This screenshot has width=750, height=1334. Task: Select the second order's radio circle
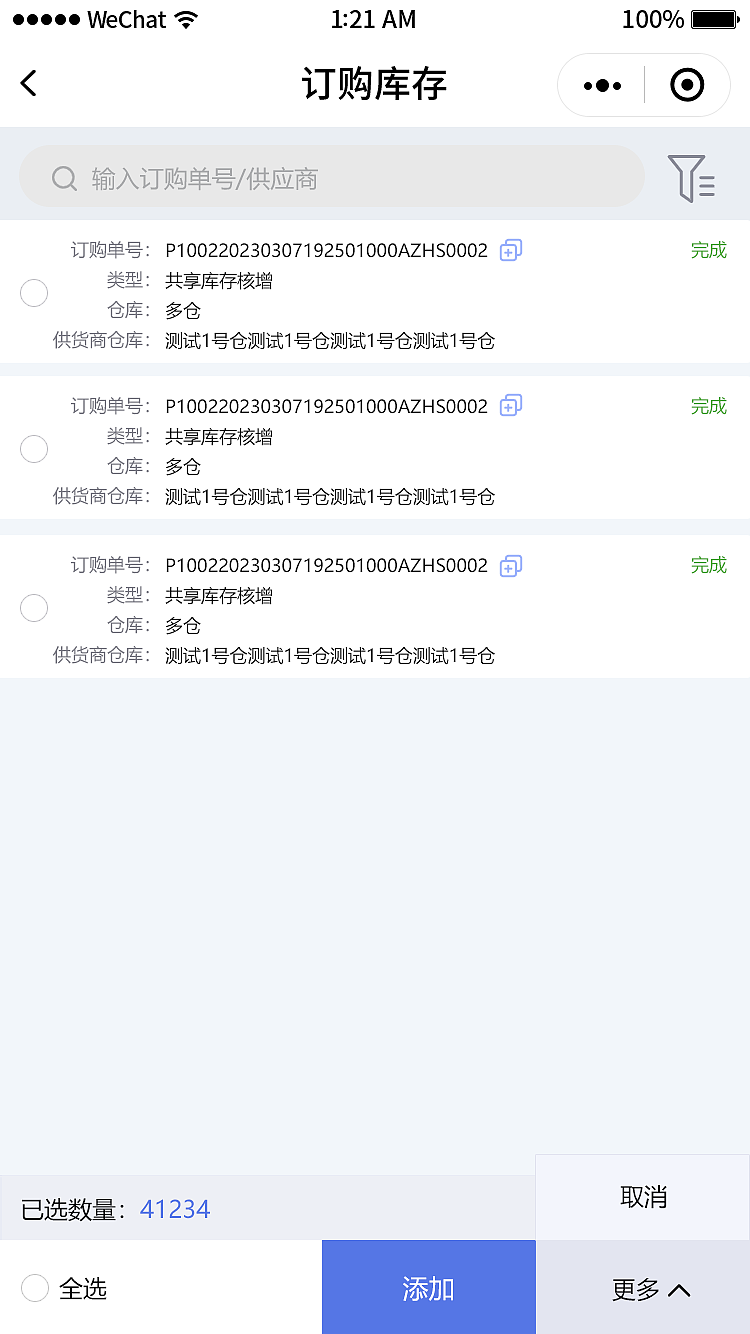33,449
